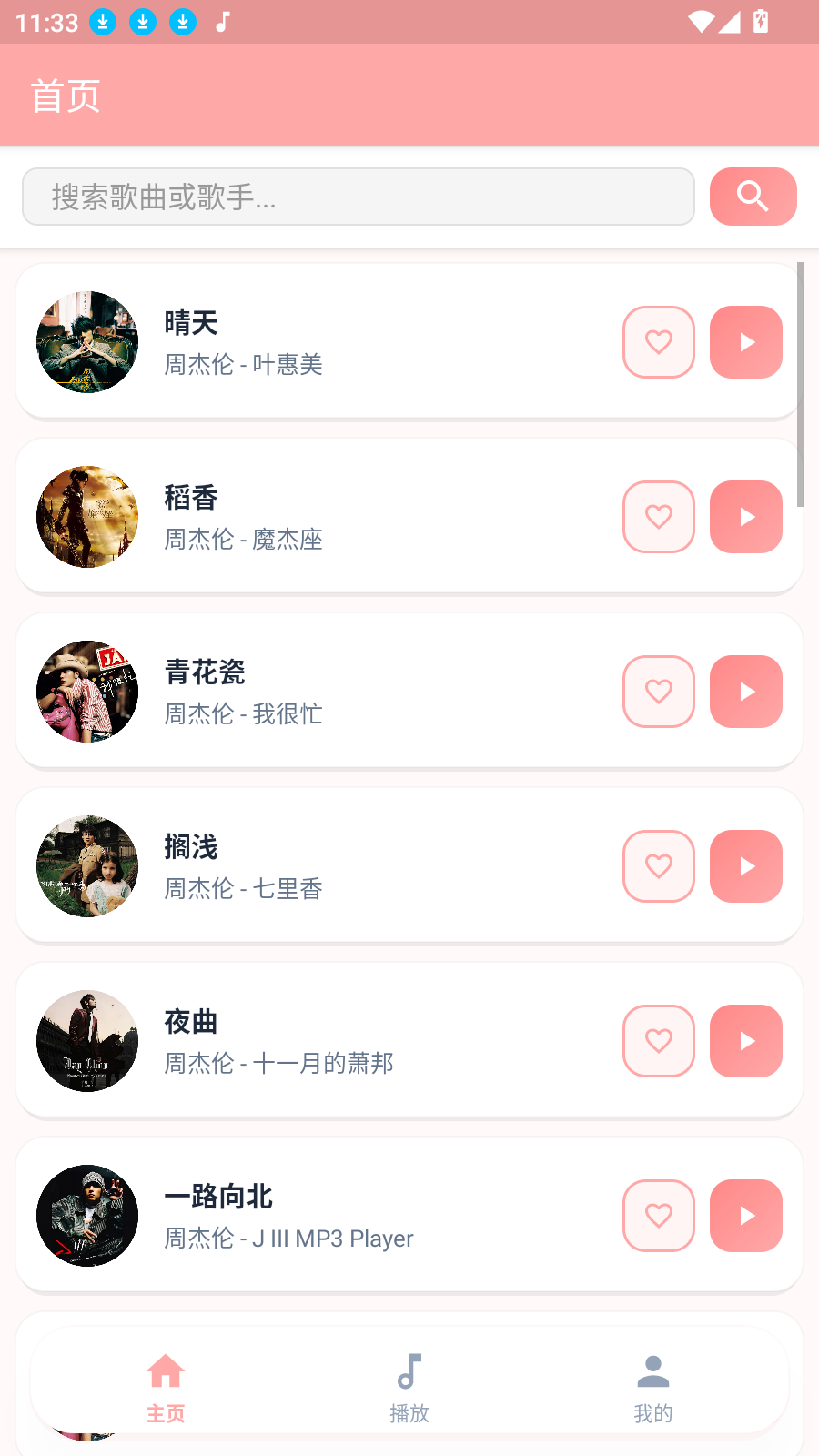Favorite the song 搁浅
This screenshot has width=819, height=1456.
pos(658,866)
